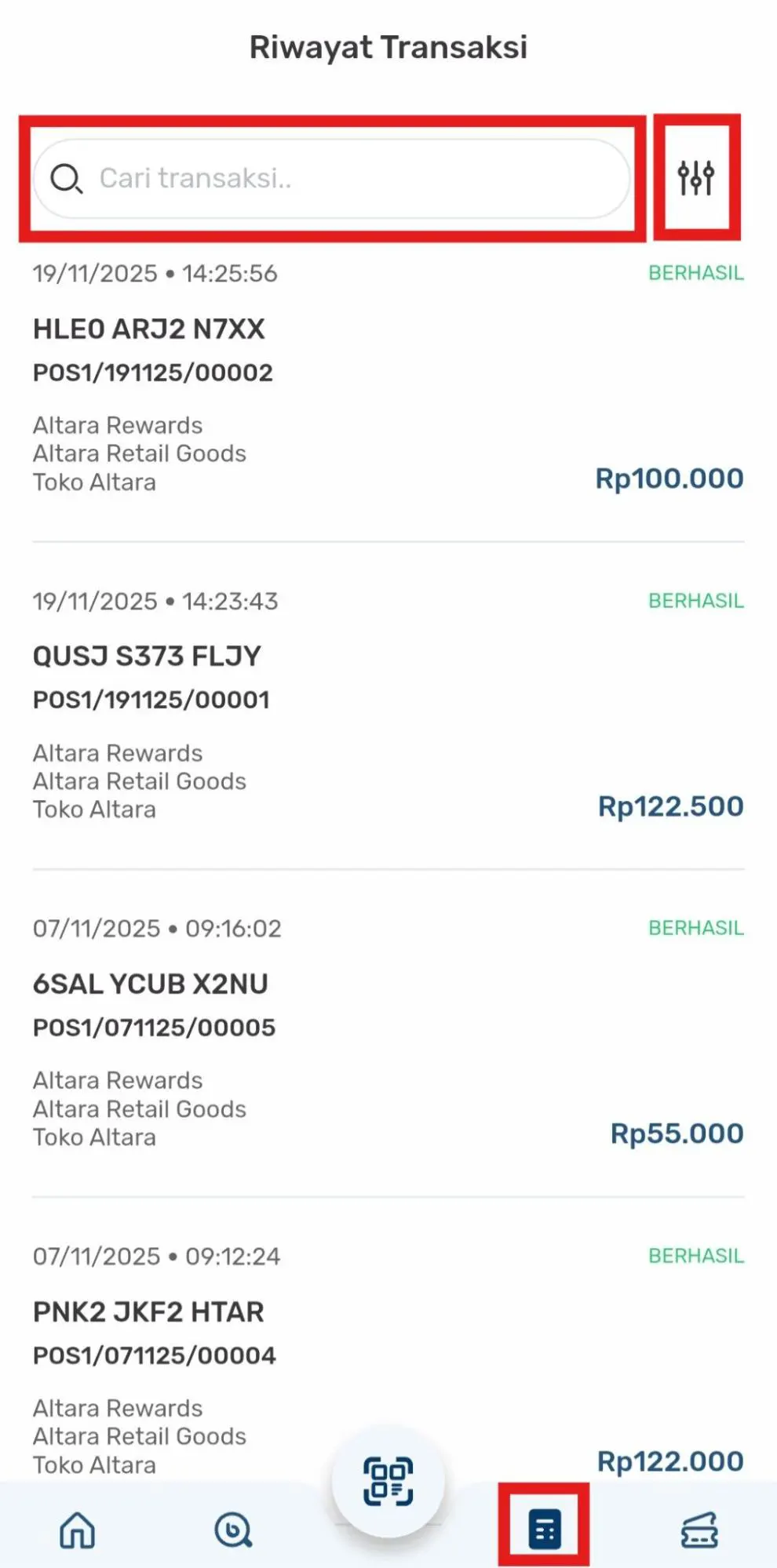
Task: Tap the Rp100.000 amount text
Action: (668, 478)
